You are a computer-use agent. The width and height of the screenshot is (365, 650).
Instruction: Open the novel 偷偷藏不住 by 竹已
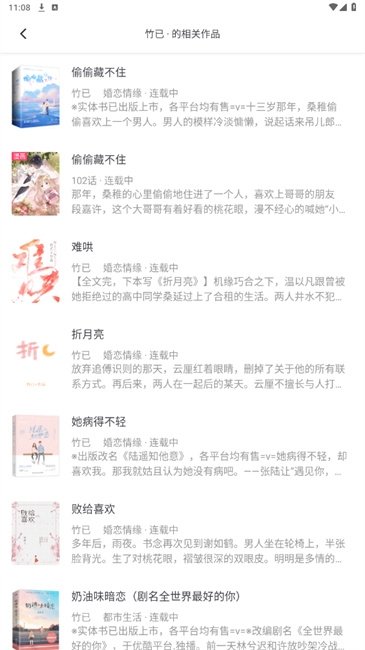click(x=182, y=97)
